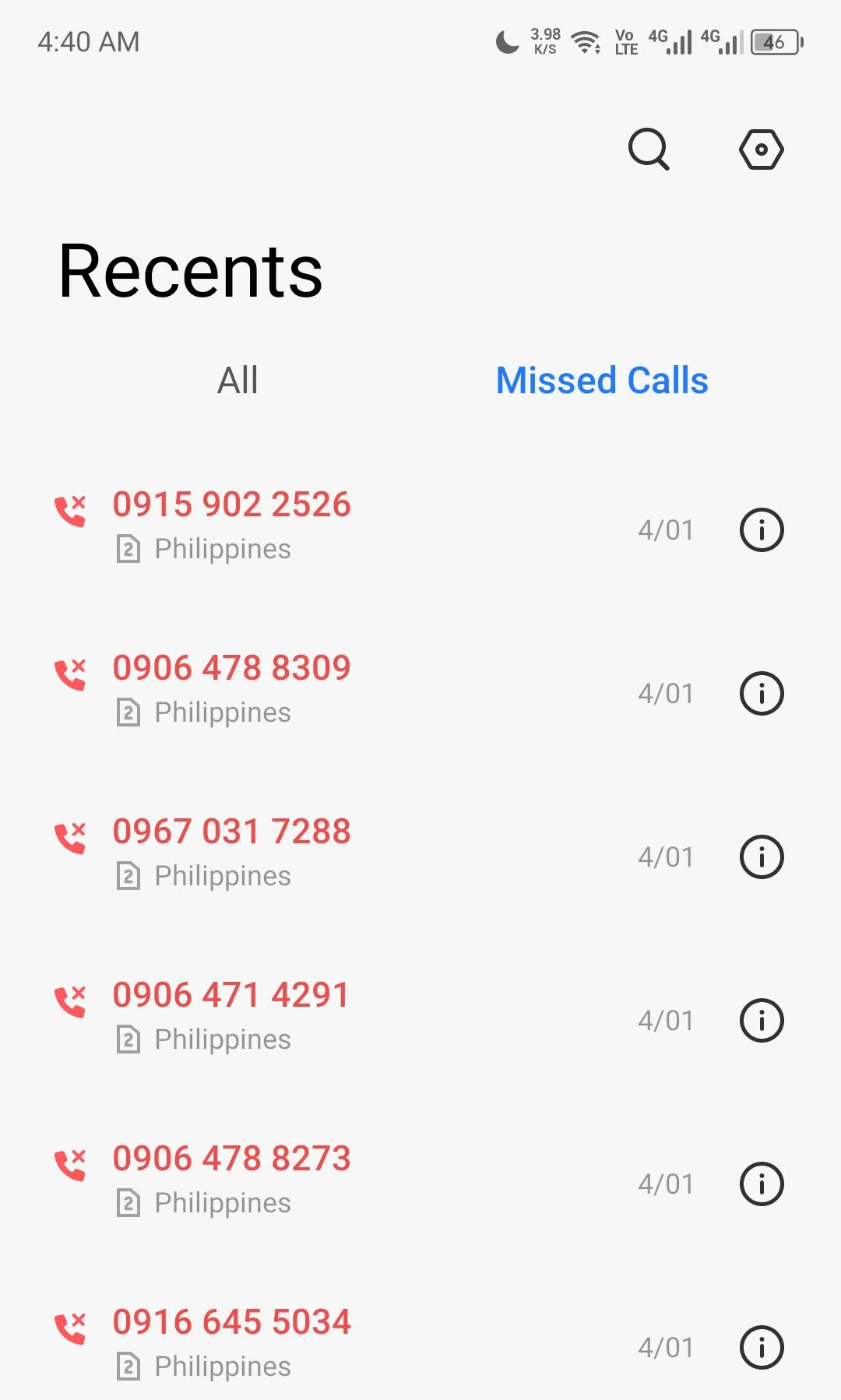This screenshot has width=841, height=1400.
Task: Open info details for 0916 645 5034
Action: (x=761, y=1347)
